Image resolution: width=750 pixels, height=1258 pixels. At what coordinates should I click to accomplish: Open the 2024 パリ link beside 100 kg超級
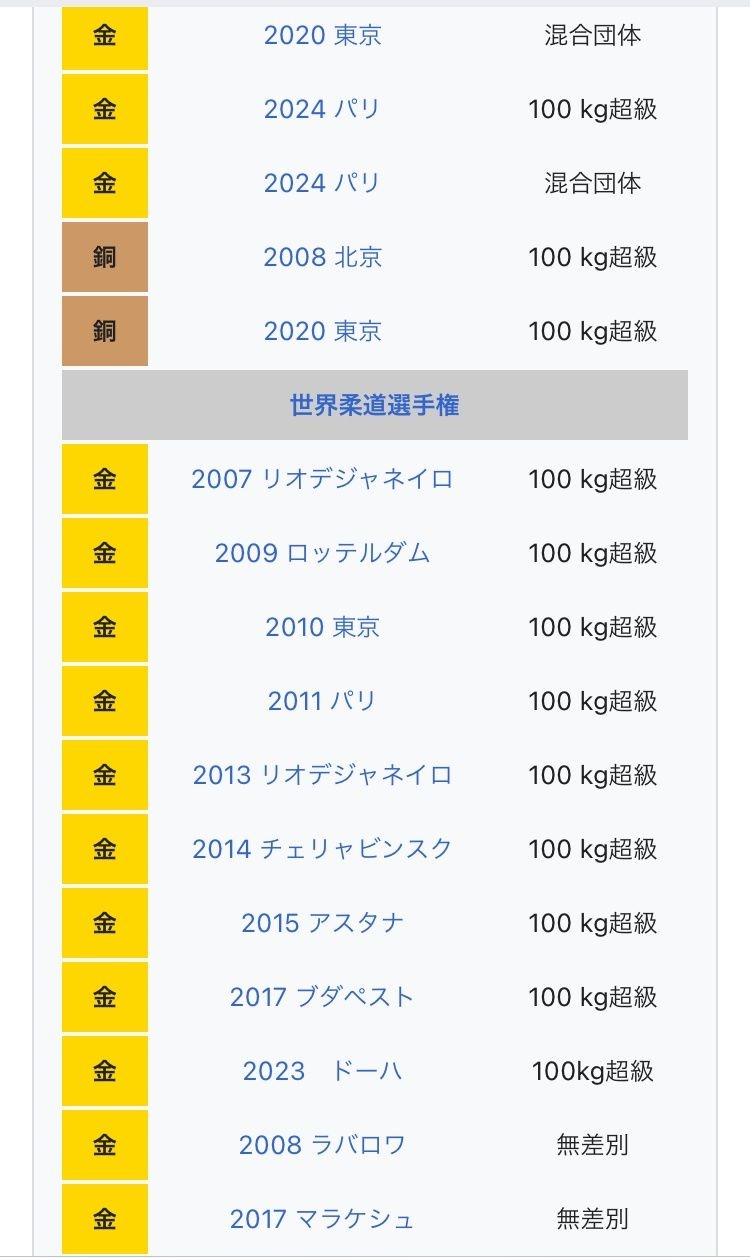coord(322,109)
